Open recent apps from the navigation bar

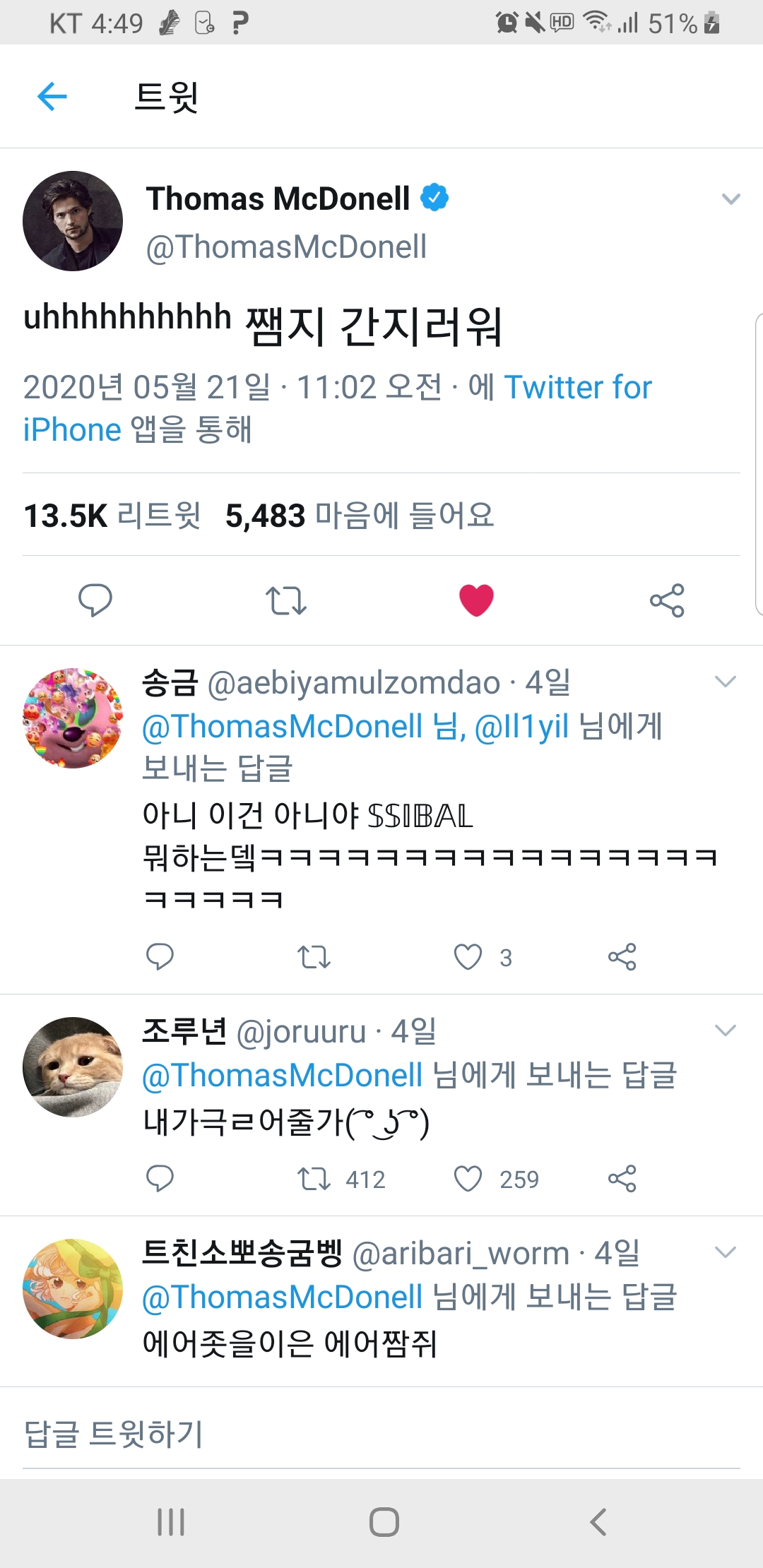[x=171, y=1522]
